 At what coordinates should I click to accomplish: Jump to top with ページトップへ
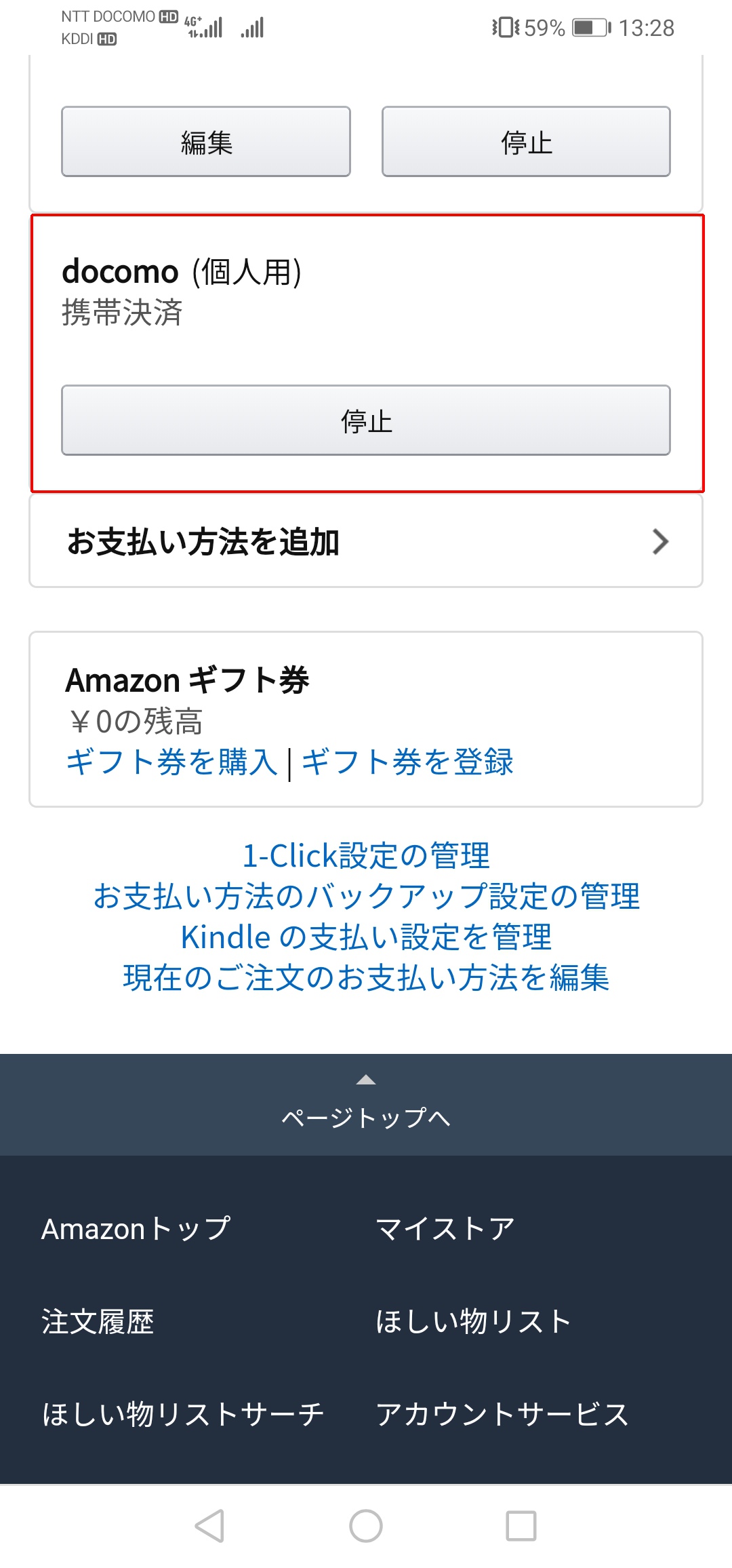click(366, 1105)
